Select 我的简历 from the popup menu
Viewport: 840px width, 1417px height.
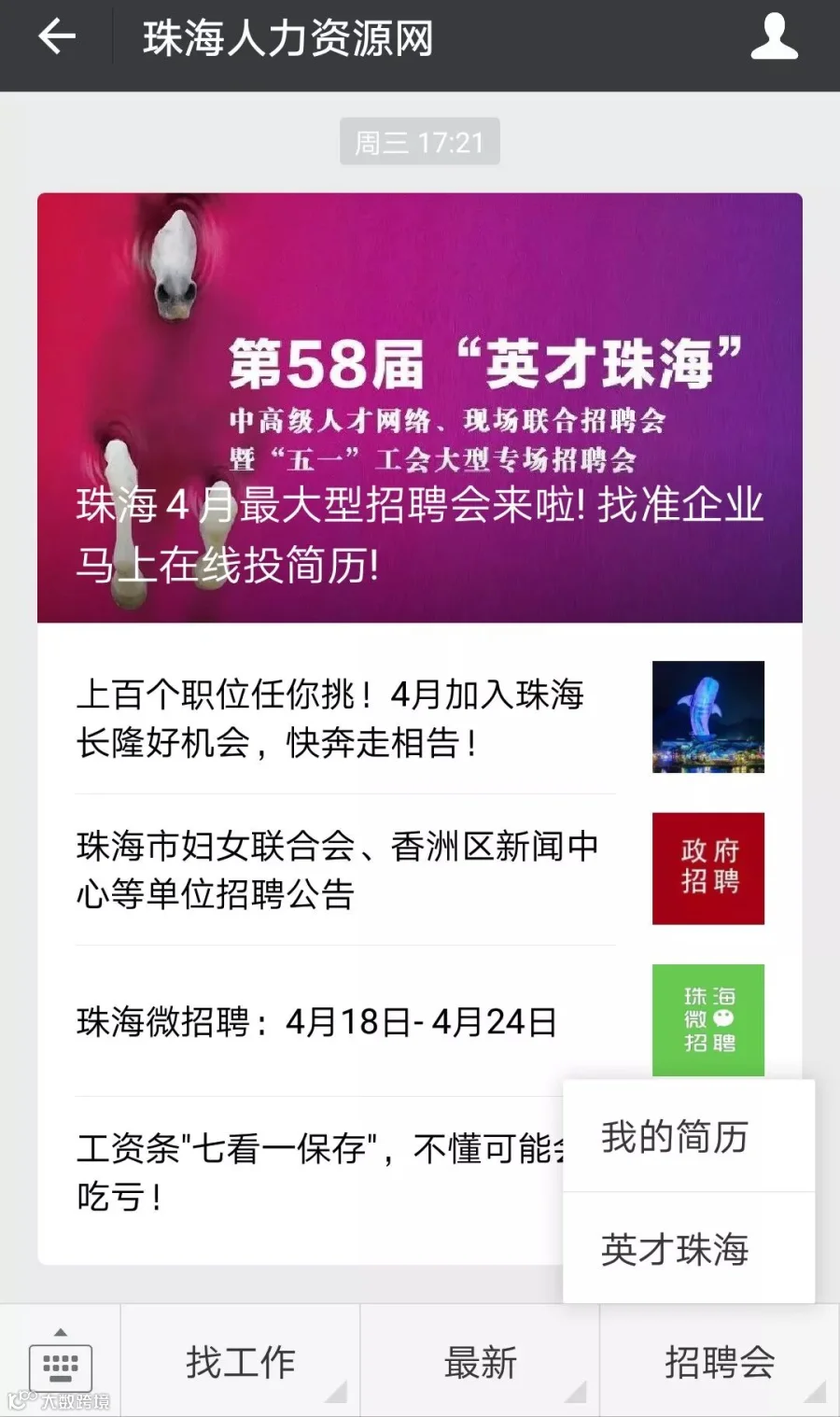click(689, 1136)
